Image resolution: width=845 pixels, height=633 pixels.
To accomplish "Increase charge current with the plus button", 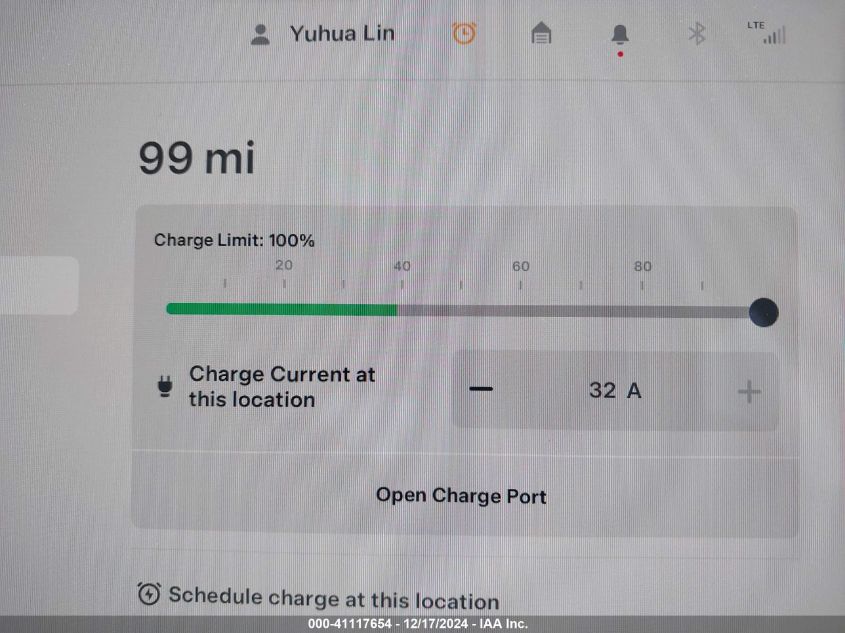I will pyautogui.click(x=749, y=391).
